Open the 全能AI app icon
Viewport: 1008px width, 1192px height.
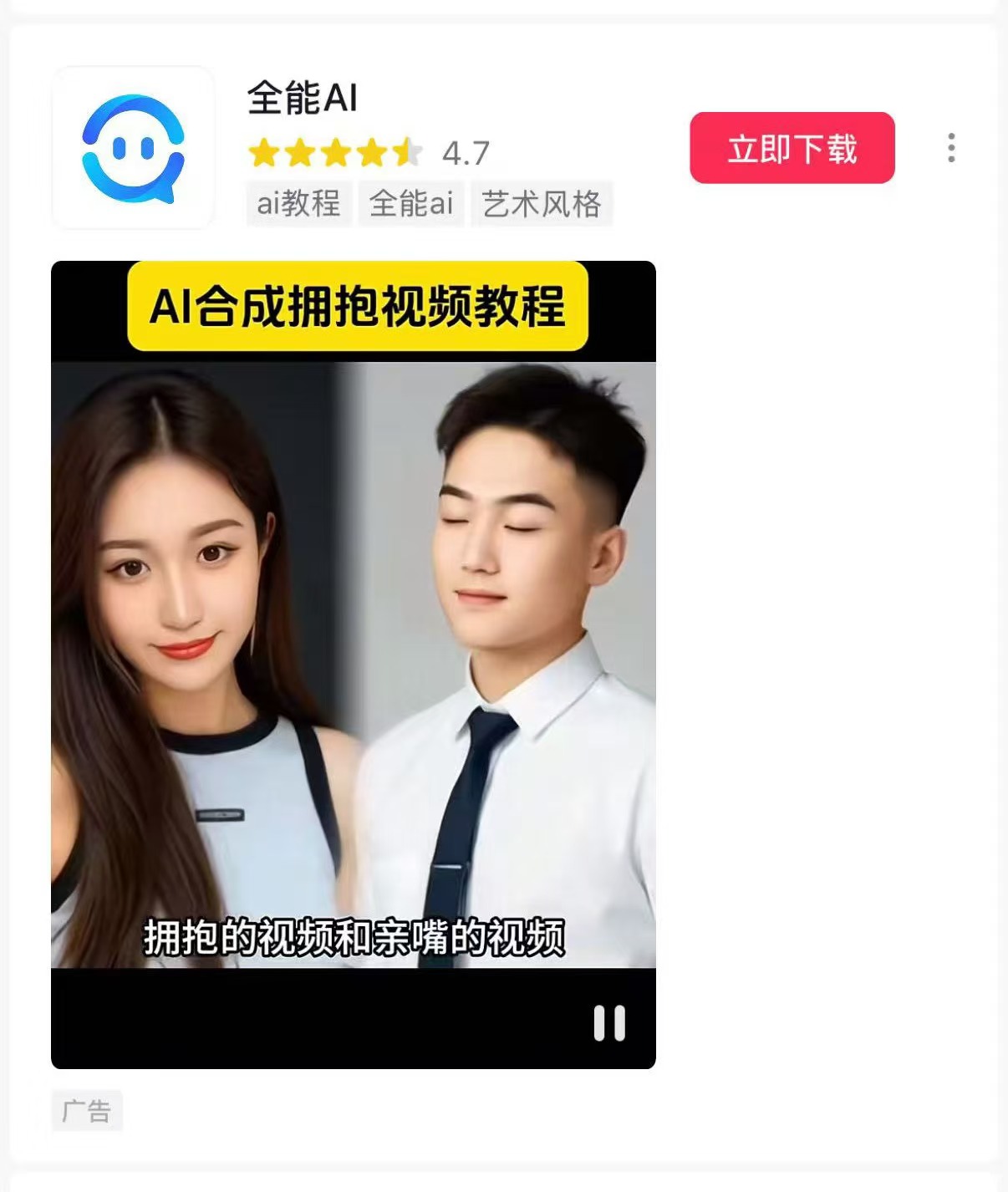[133, 148]
